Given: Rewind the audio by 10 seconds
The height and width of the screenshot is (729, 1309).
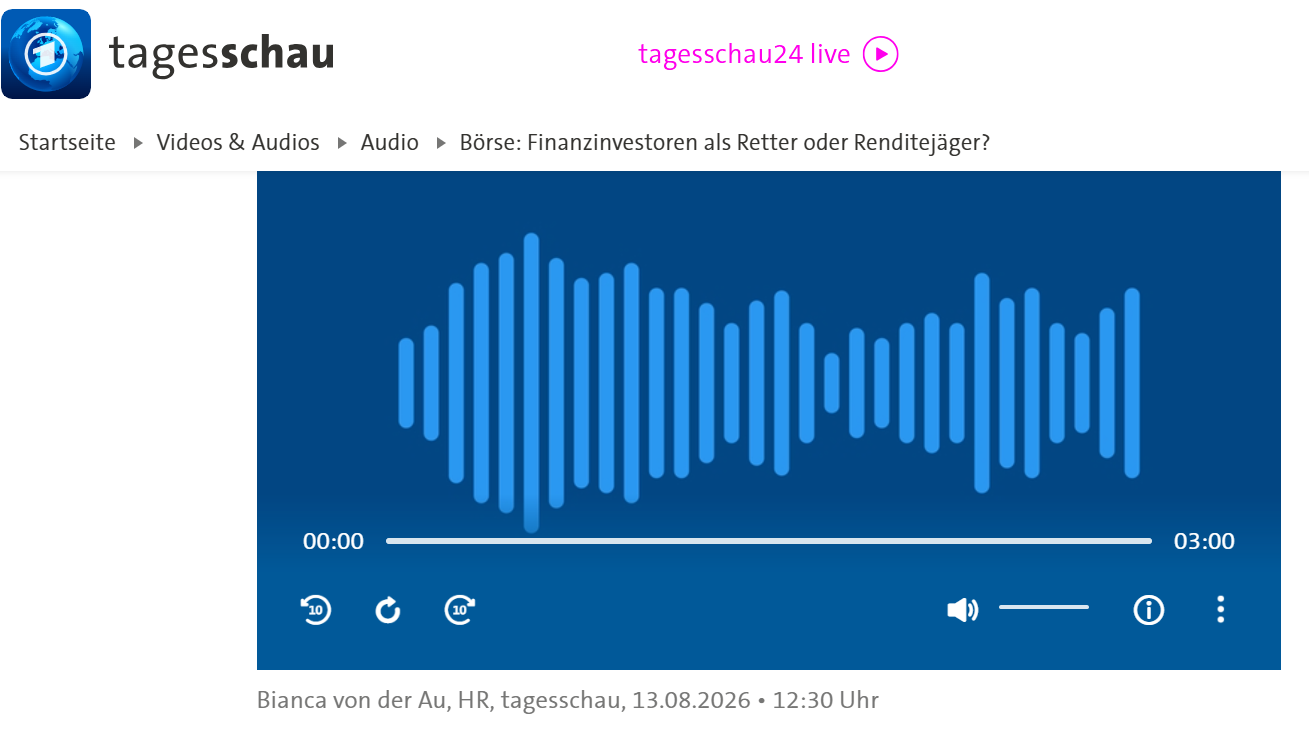Looking at the screenshot, I should [x=316, y=609].
